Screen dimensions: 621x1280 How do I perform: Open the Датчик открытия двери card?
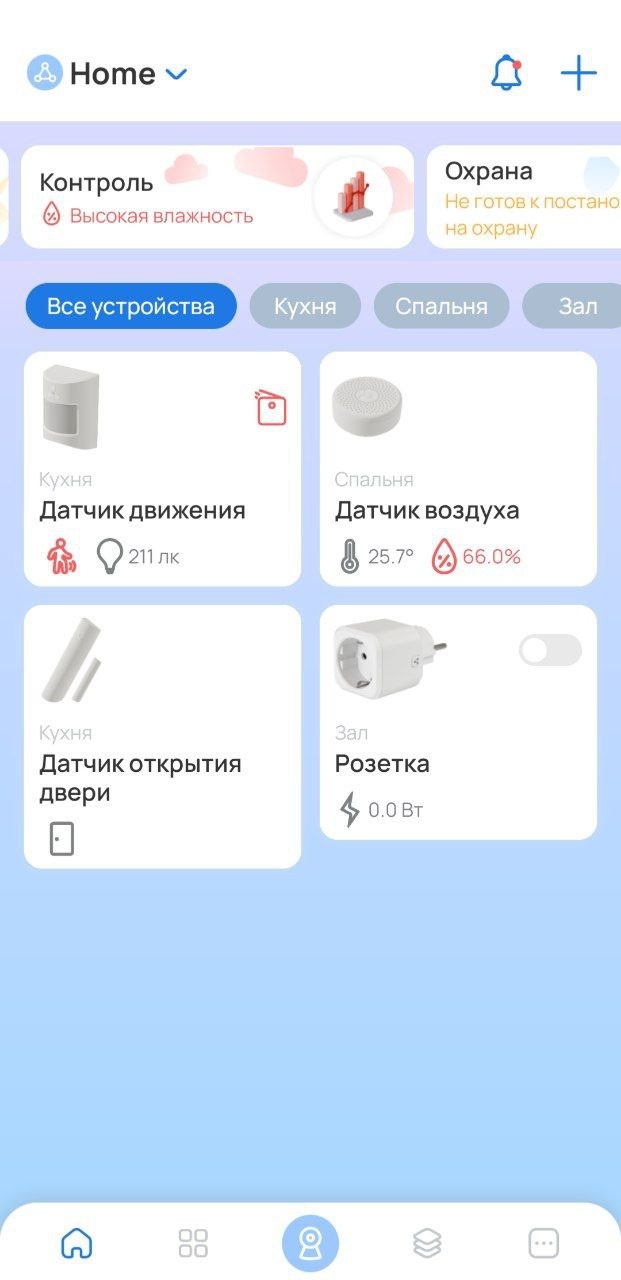tap(162, 736)
